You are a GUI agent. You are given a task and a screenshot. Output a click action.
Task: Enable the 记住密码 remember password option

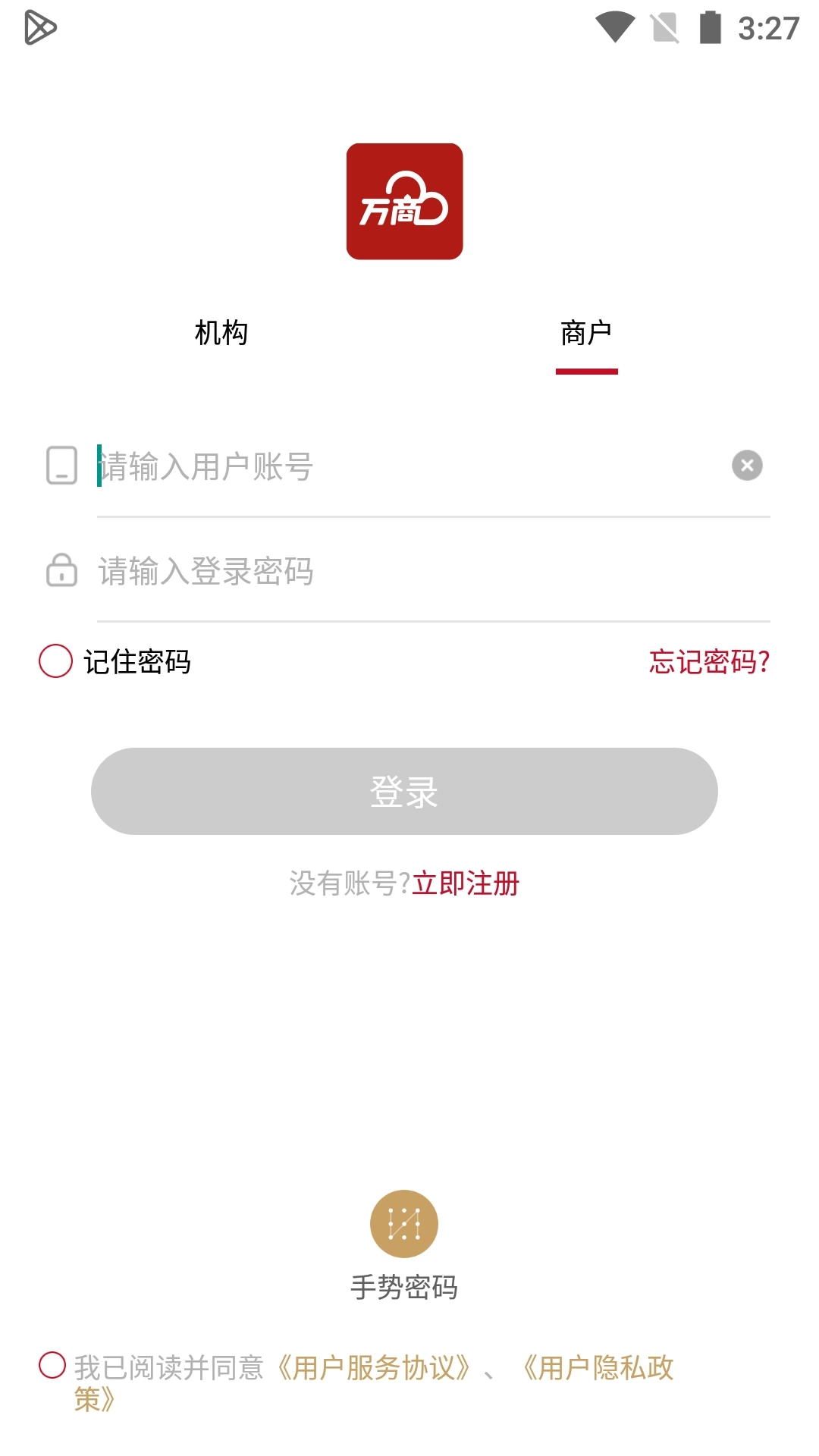point(54,663)
